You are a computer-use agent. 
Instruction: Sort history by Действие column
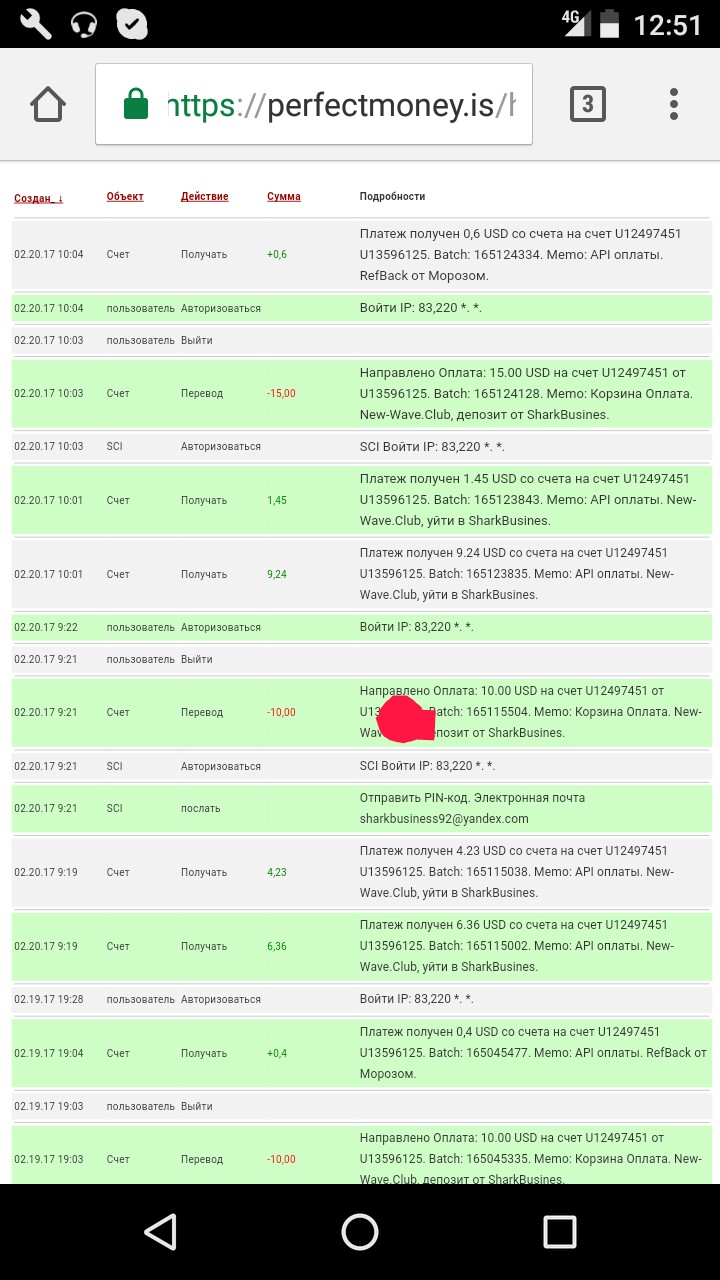click(x=204, y=196)
